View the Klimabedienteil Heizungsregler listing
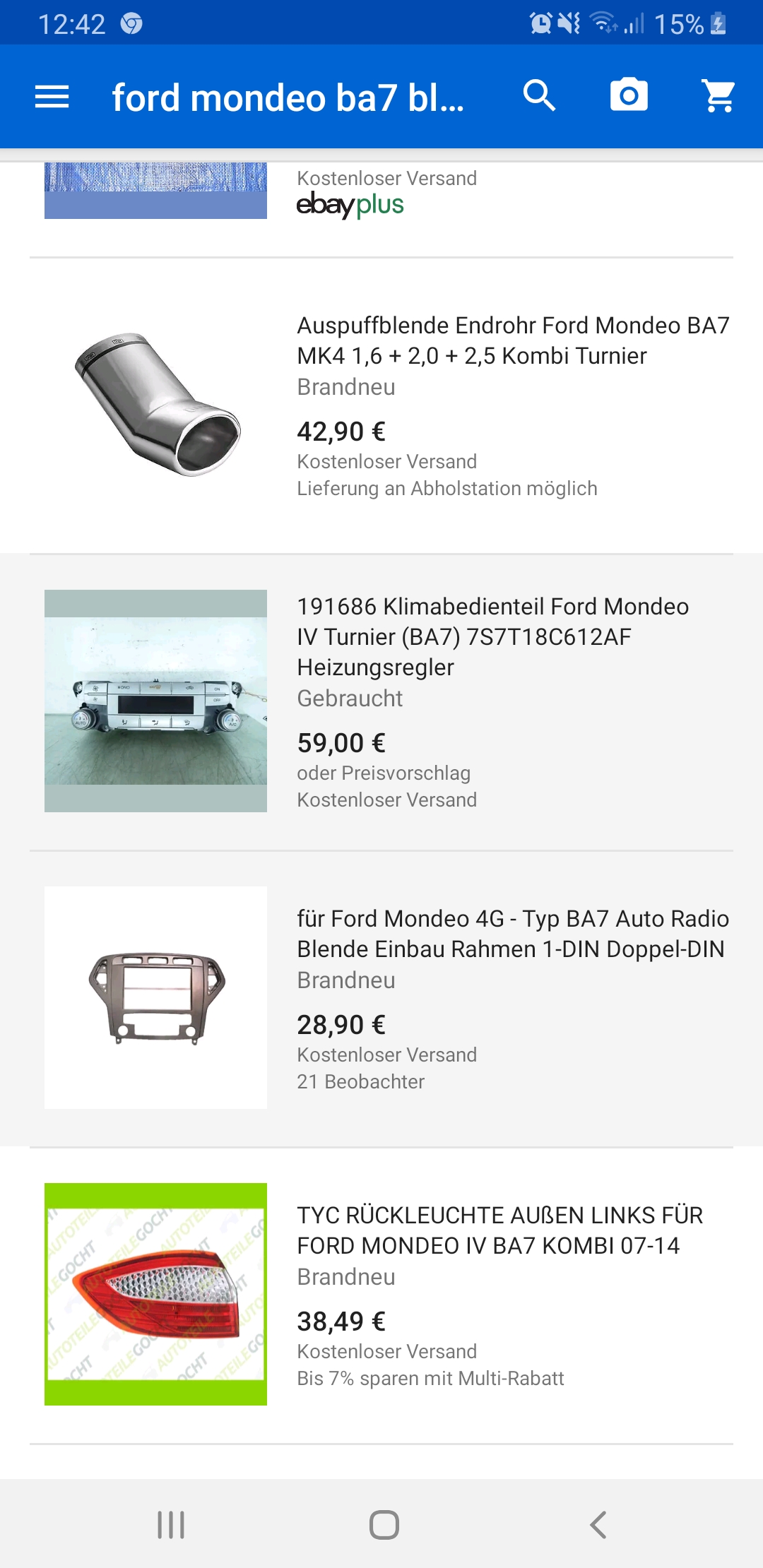763x1568 pixels. tap(493, 636)
